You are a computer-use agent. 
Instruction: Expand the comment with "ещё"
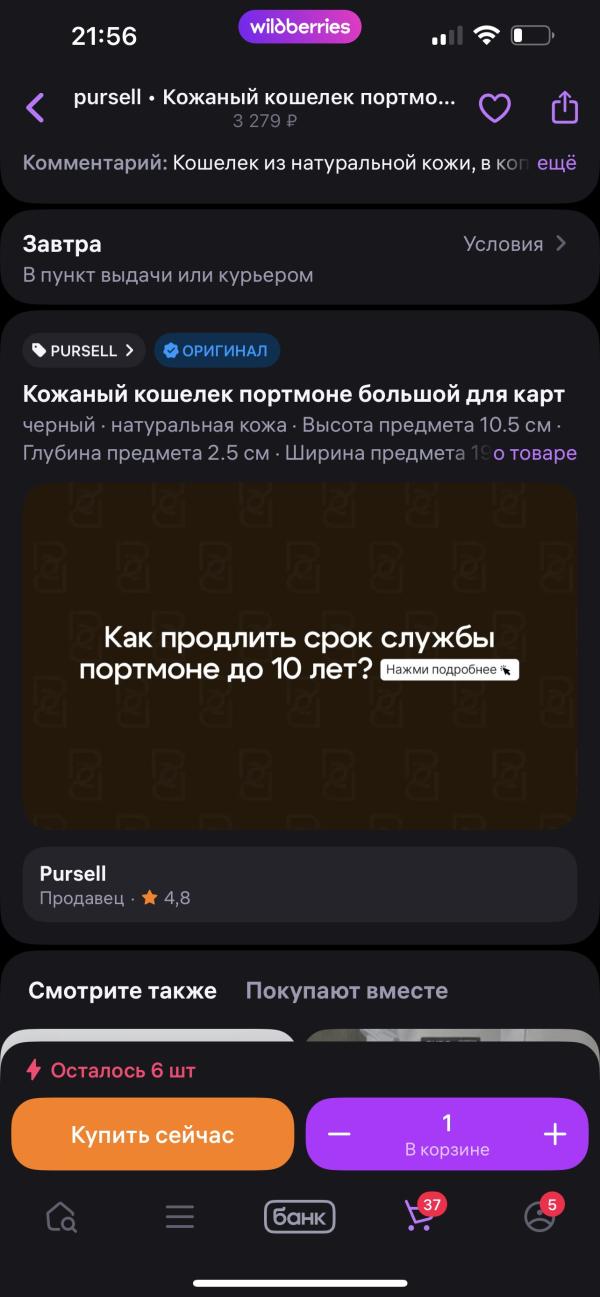click(x=557, y=163)
